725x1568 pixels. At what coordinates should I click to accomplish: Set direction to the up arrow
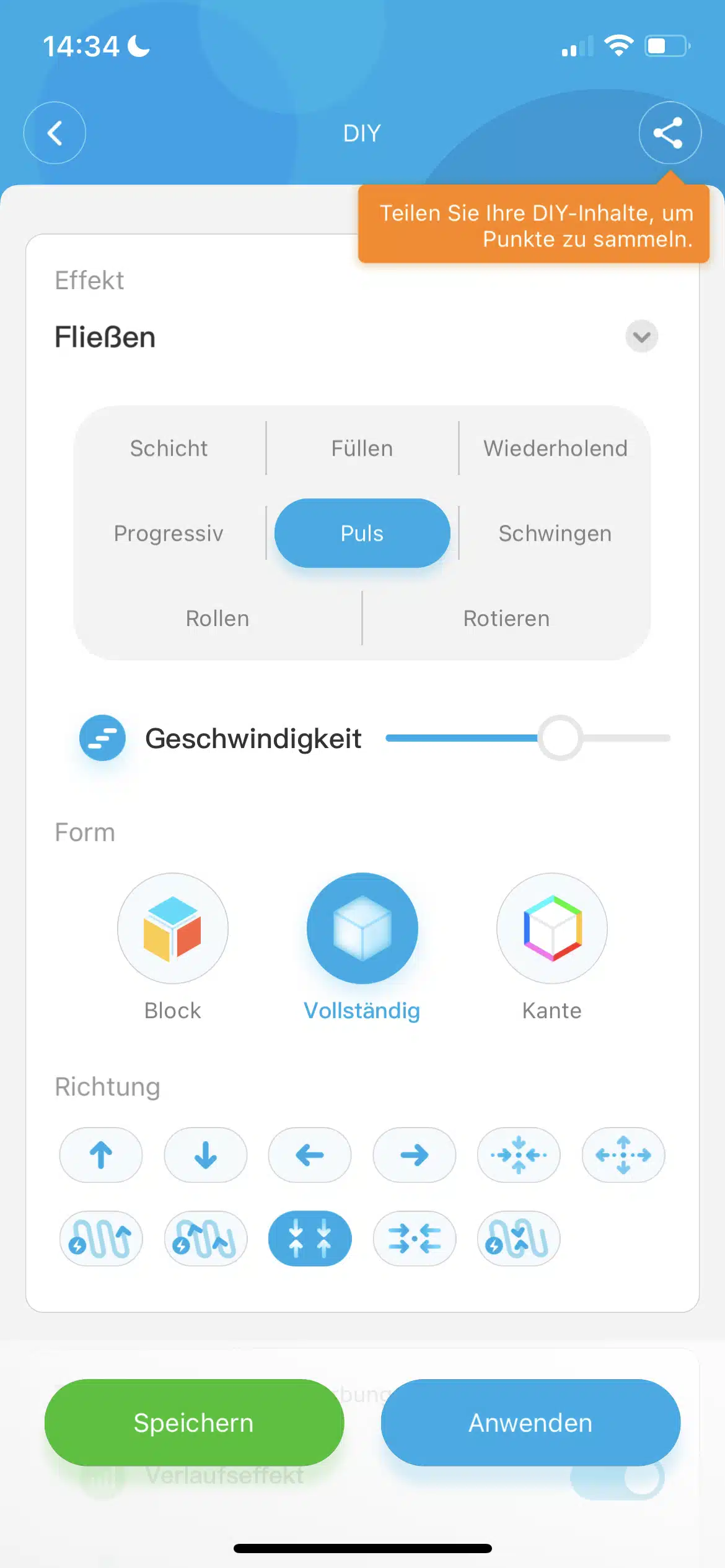101,1155
